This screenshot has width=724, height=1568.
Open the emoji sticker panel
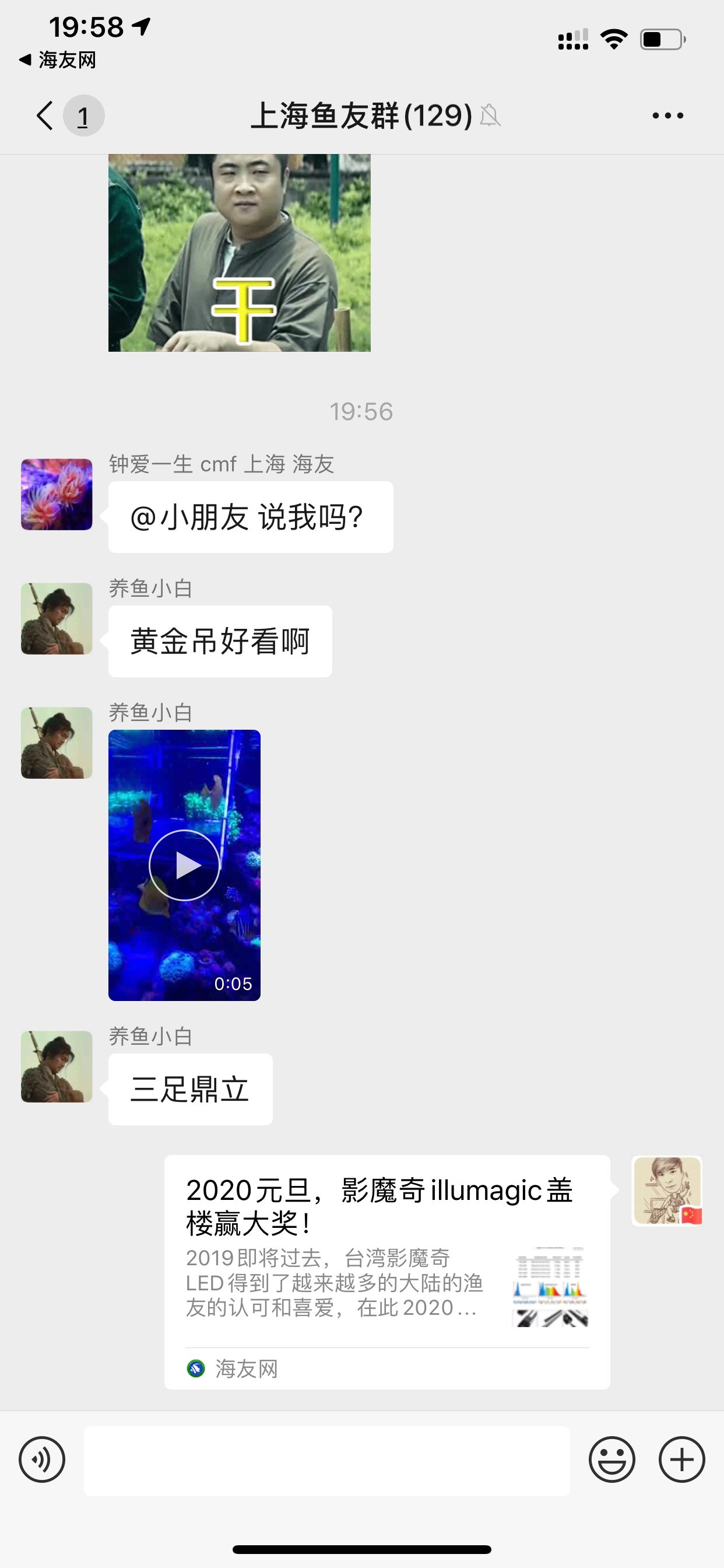pos(611,1459)
